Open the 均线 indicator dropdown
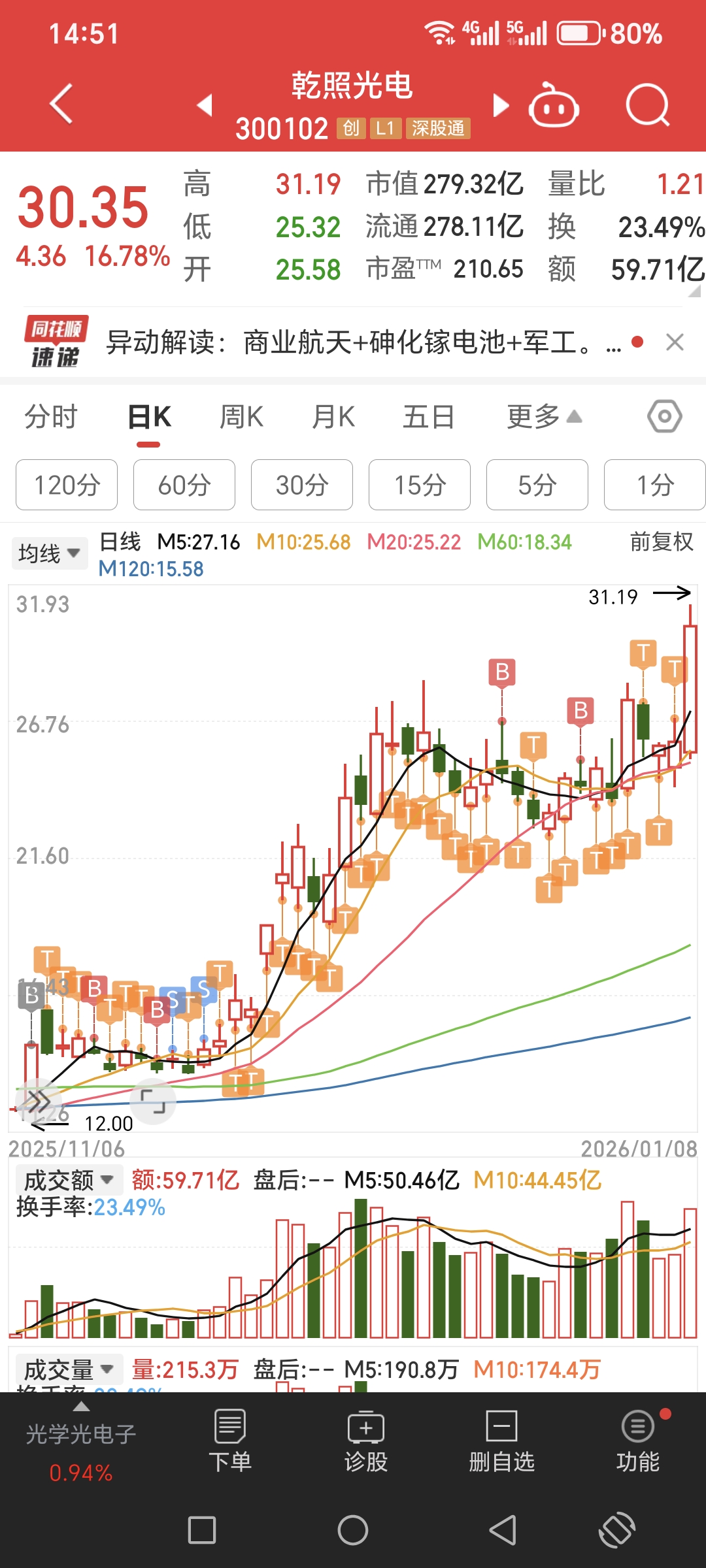This screenshot has width=706, height=1568. pyautogui.click(x=50, y=553)
